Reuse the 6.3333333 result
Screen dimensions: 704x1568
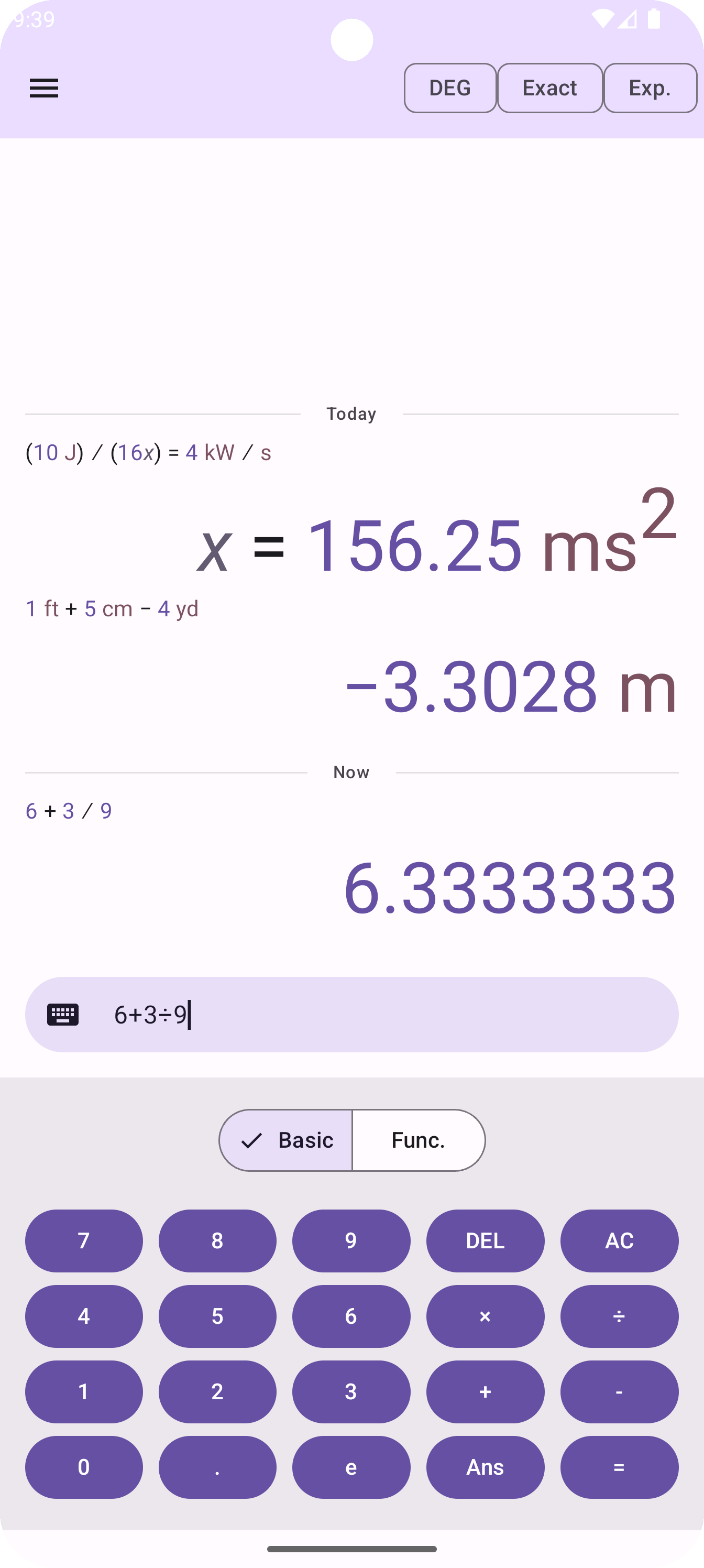click(x=510, y=887)
